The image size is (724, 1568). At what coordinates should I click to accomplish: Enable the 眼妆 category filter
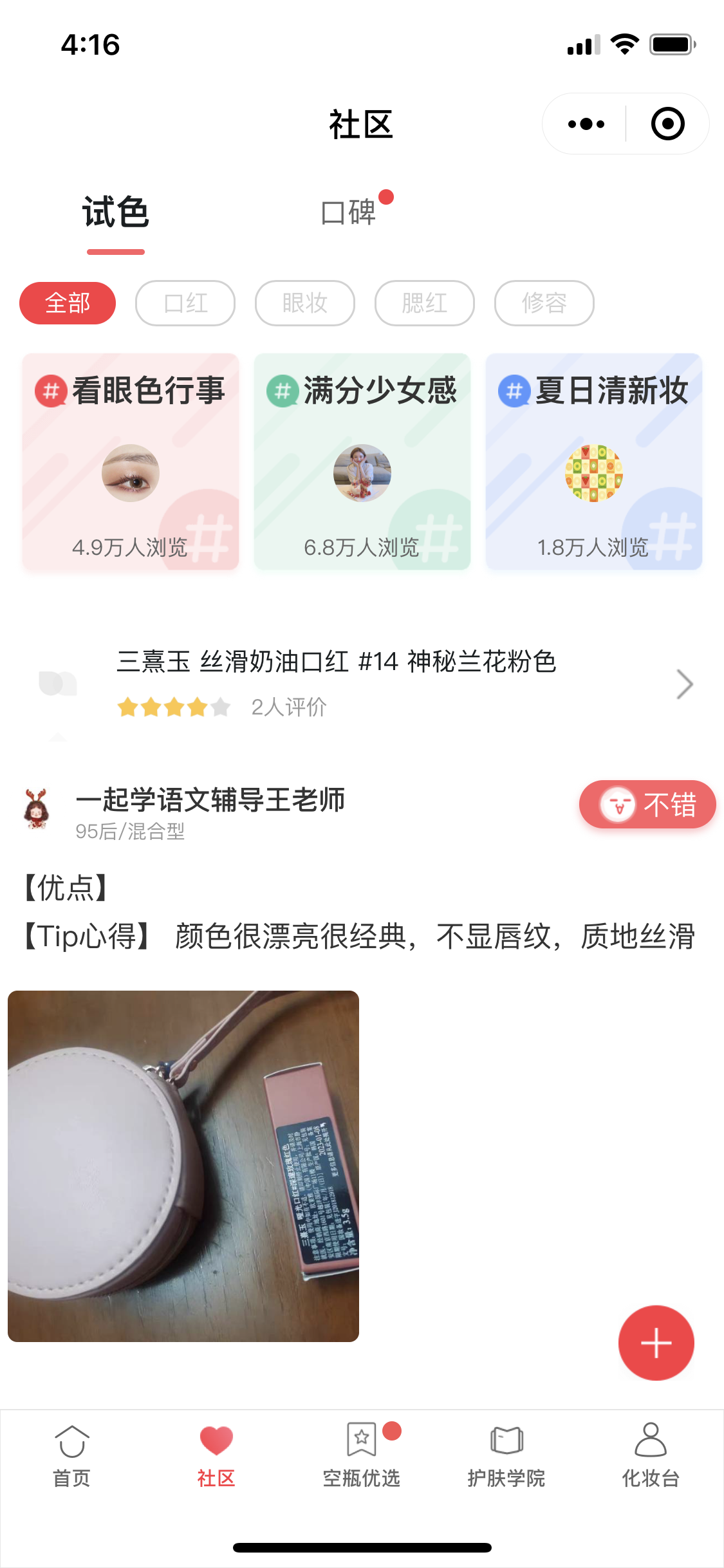(304, 303)
